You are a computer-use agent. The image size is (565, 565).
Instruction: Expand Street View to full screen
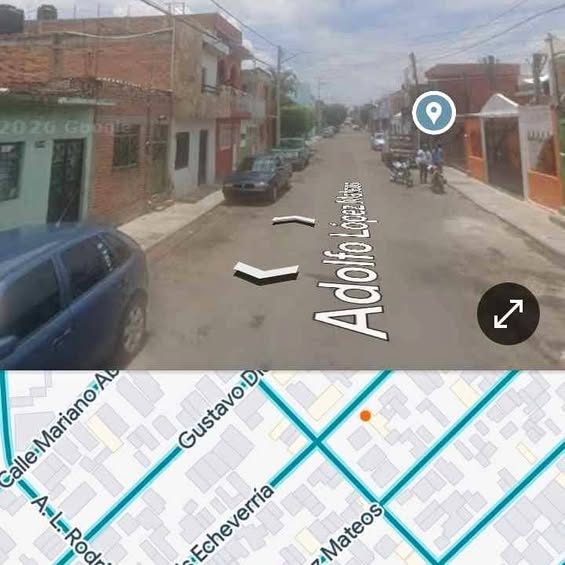coord(508,313)
